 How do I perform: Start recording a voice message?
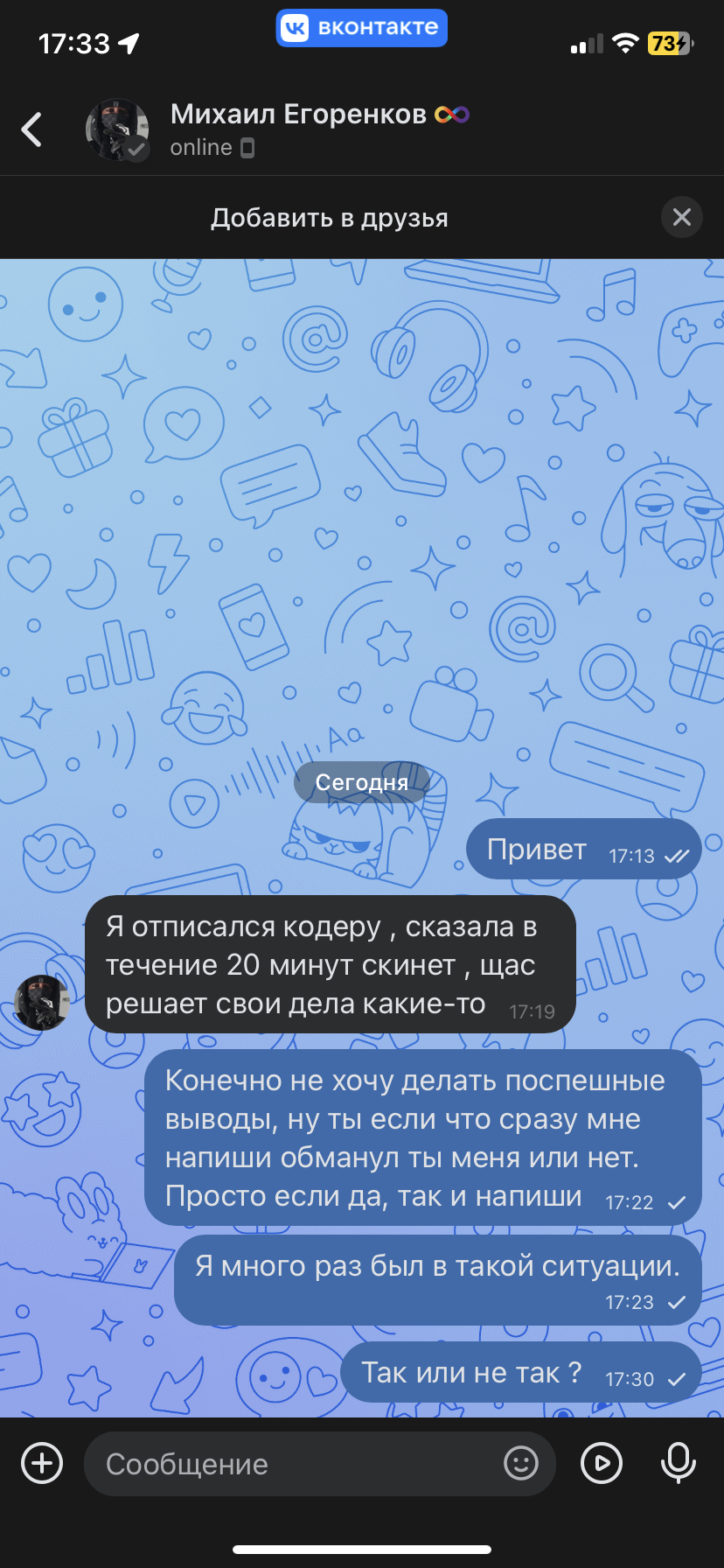pyautogui.click(x=679, y=1463)
